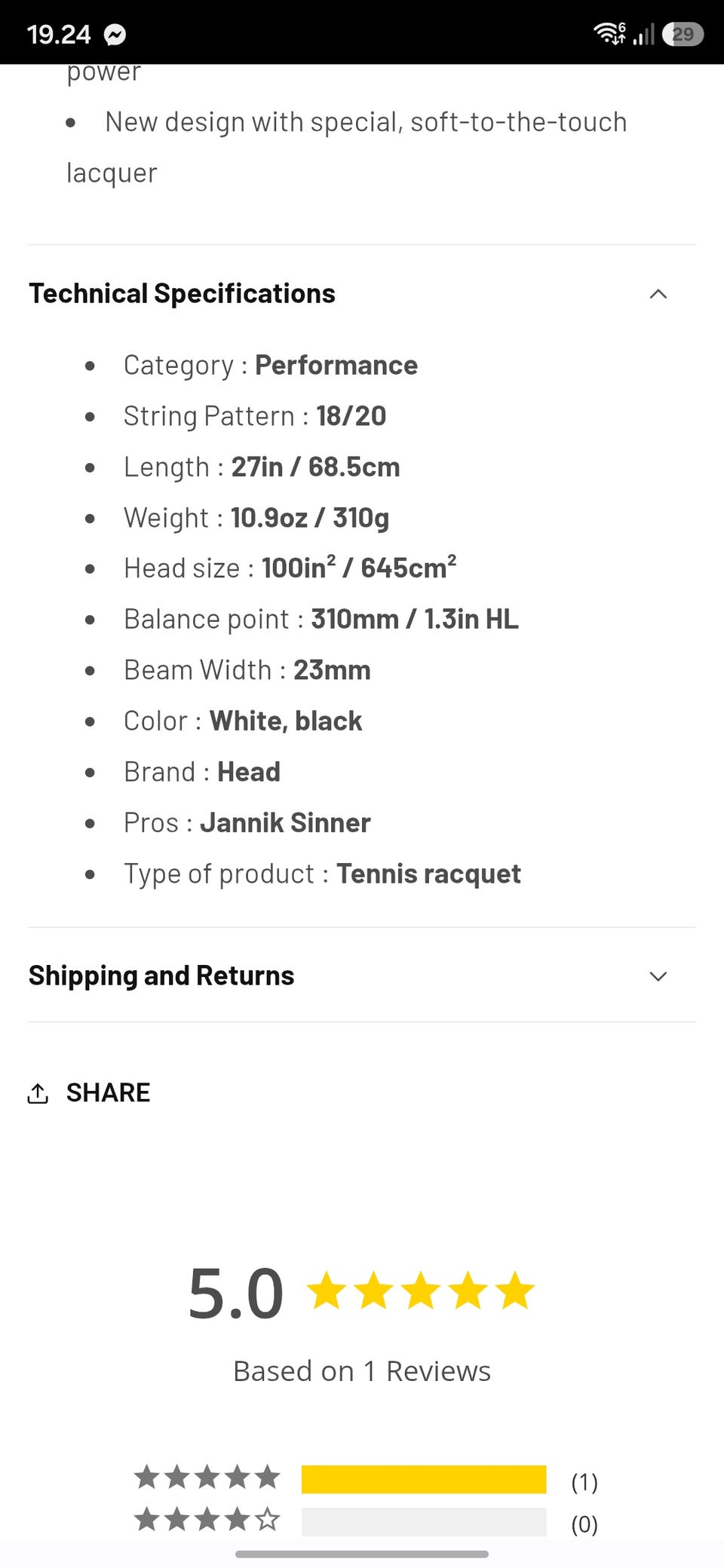Share this product
Viewport: 724px width, 1568px height.
[x=89, y=1092]
